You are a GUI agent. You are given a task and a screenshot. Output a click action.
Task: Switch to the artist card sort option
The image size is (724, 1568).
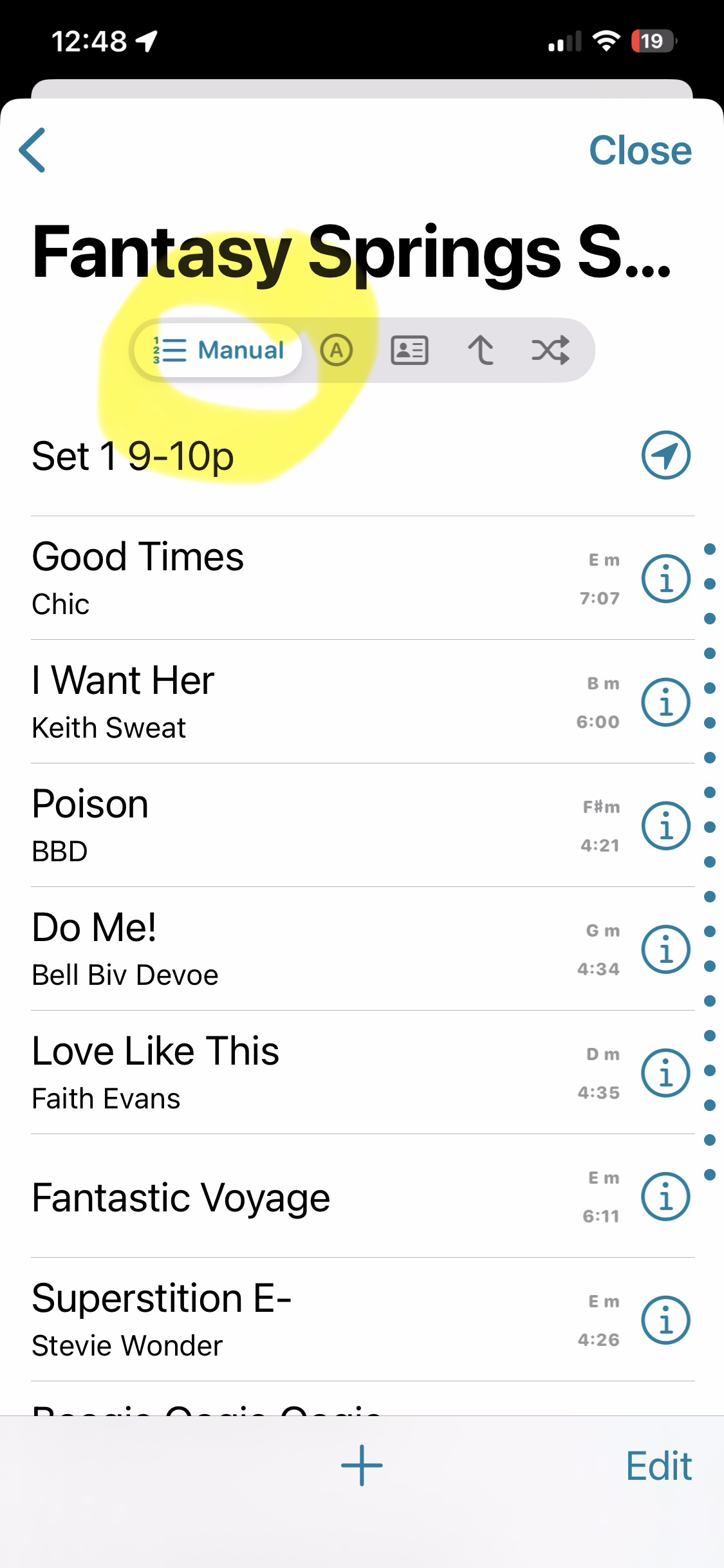[409, 350]
